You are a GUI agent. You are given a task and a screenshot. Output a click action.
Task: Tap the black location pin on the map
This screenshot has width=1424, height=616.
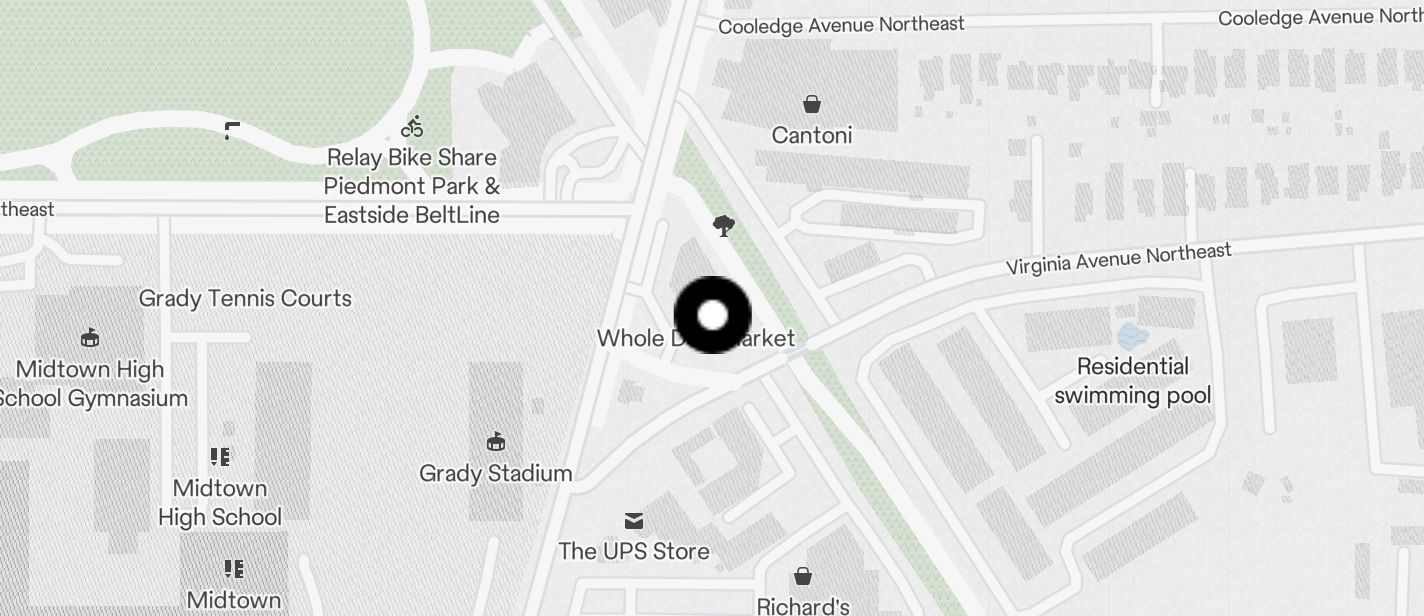point(712,315)
